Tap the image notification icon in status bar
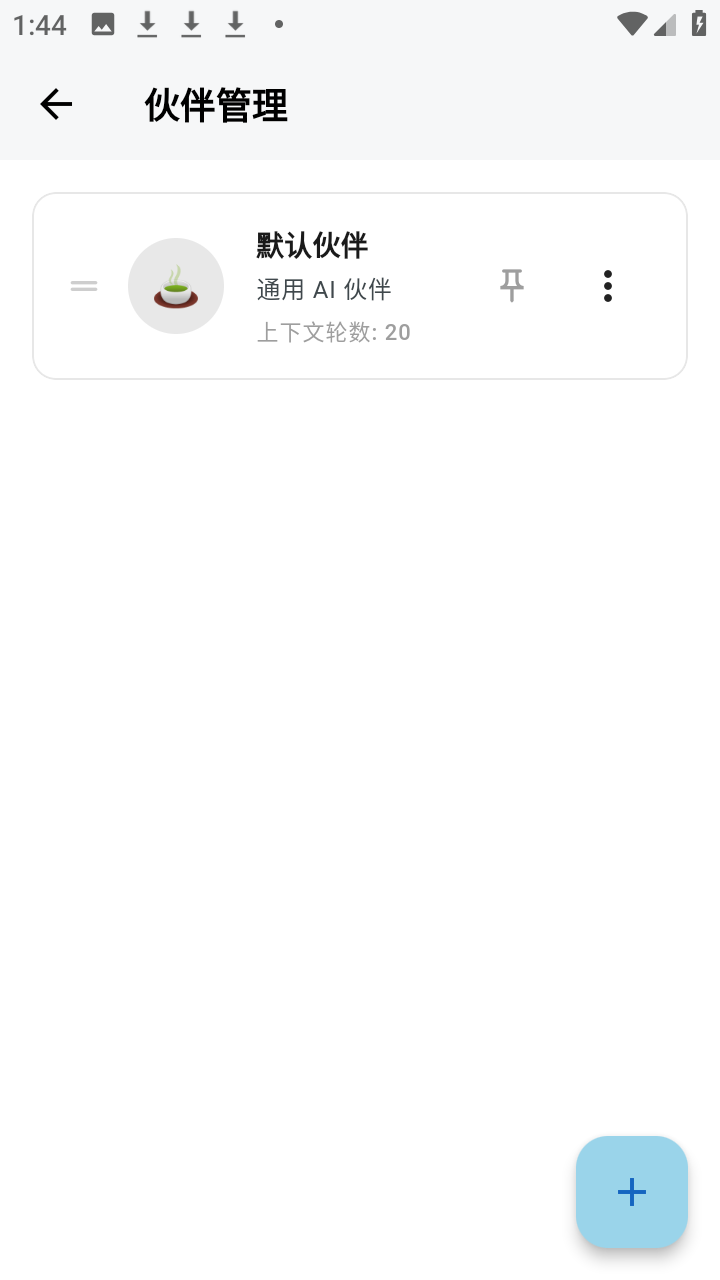This screenshot has height=1280, width=720. pyautogui.click(x=102, y=24)
